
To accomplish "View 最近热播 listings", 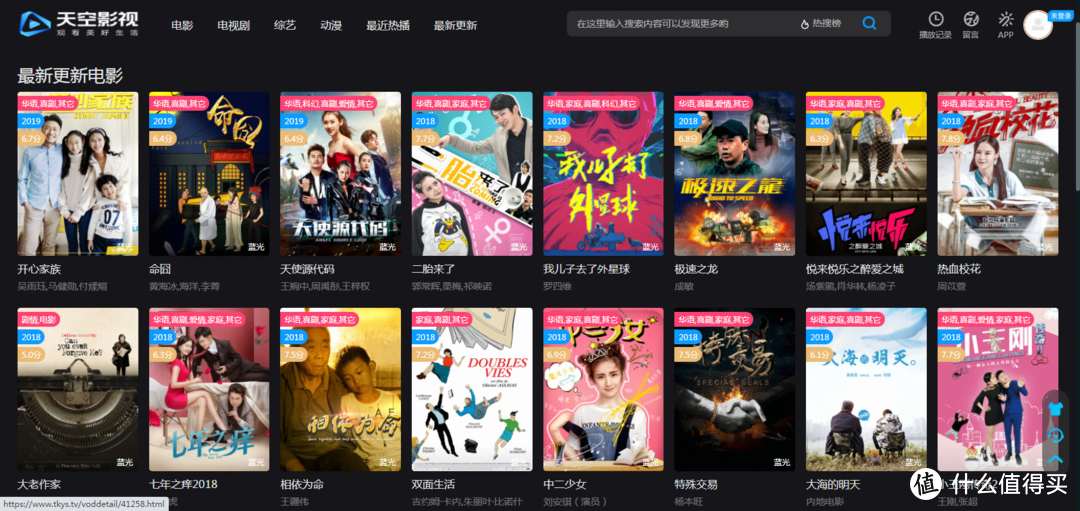I will click(388, 25).
